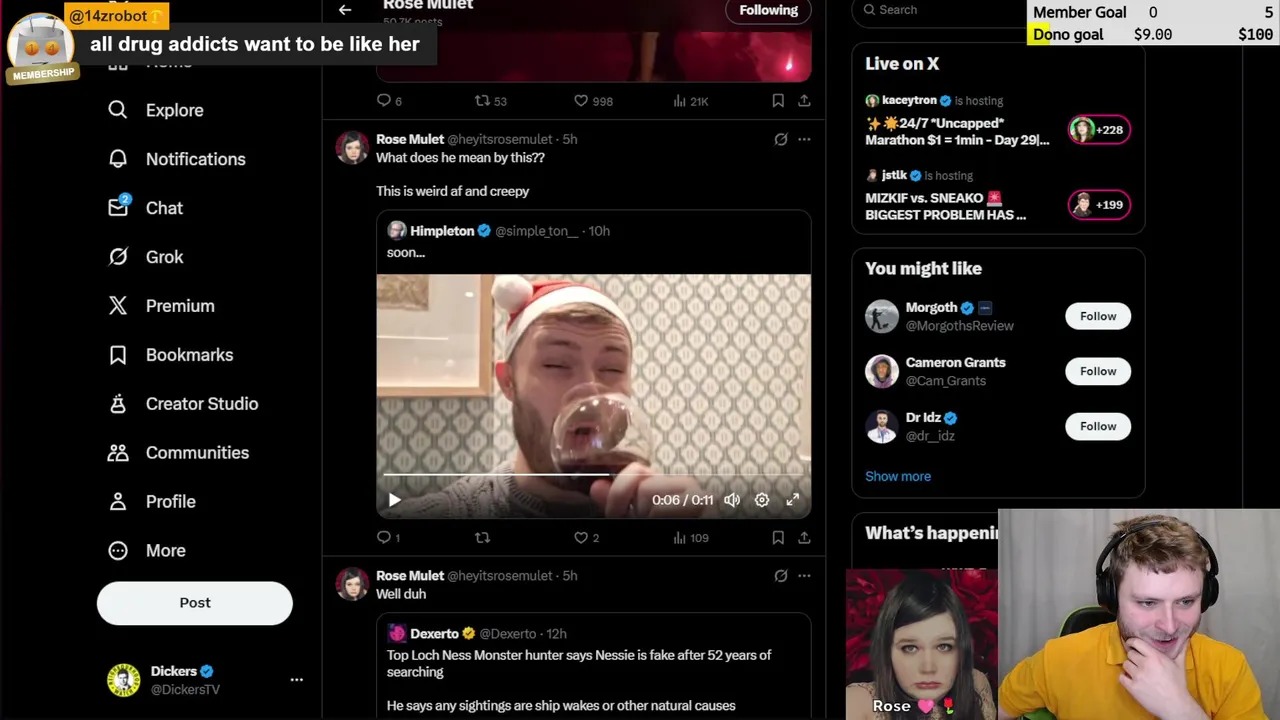Follow Cameron Grants
The width and height of the screenshot is (1280, 720).
(1097, 371)
